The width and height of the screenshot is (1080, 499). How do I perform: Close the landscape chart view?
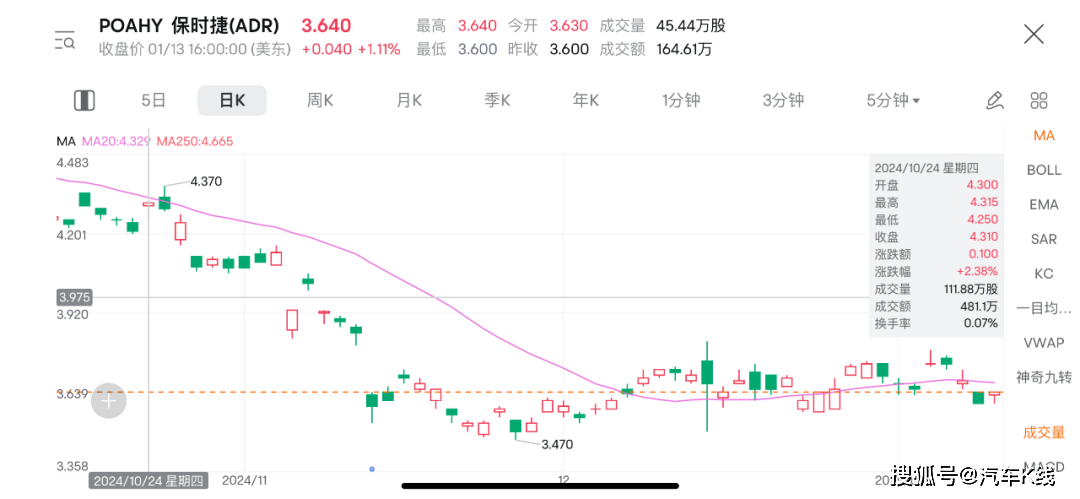(x=1033, y=34)
